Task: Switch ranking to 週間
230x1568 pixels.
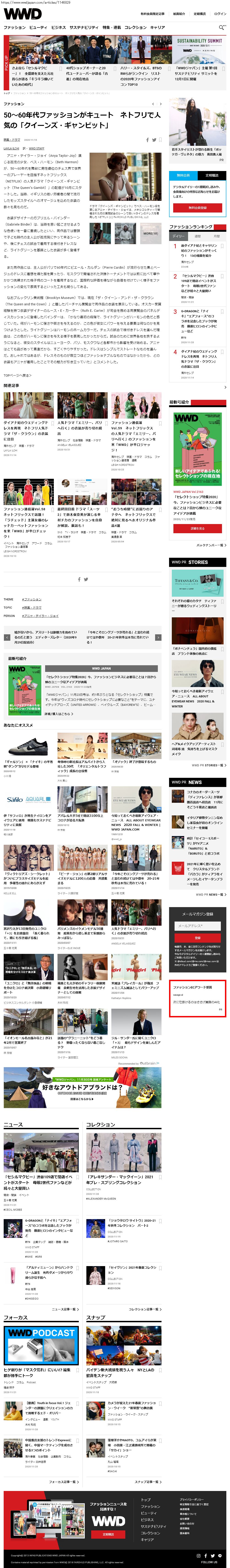Action: [x=197, y=236]
